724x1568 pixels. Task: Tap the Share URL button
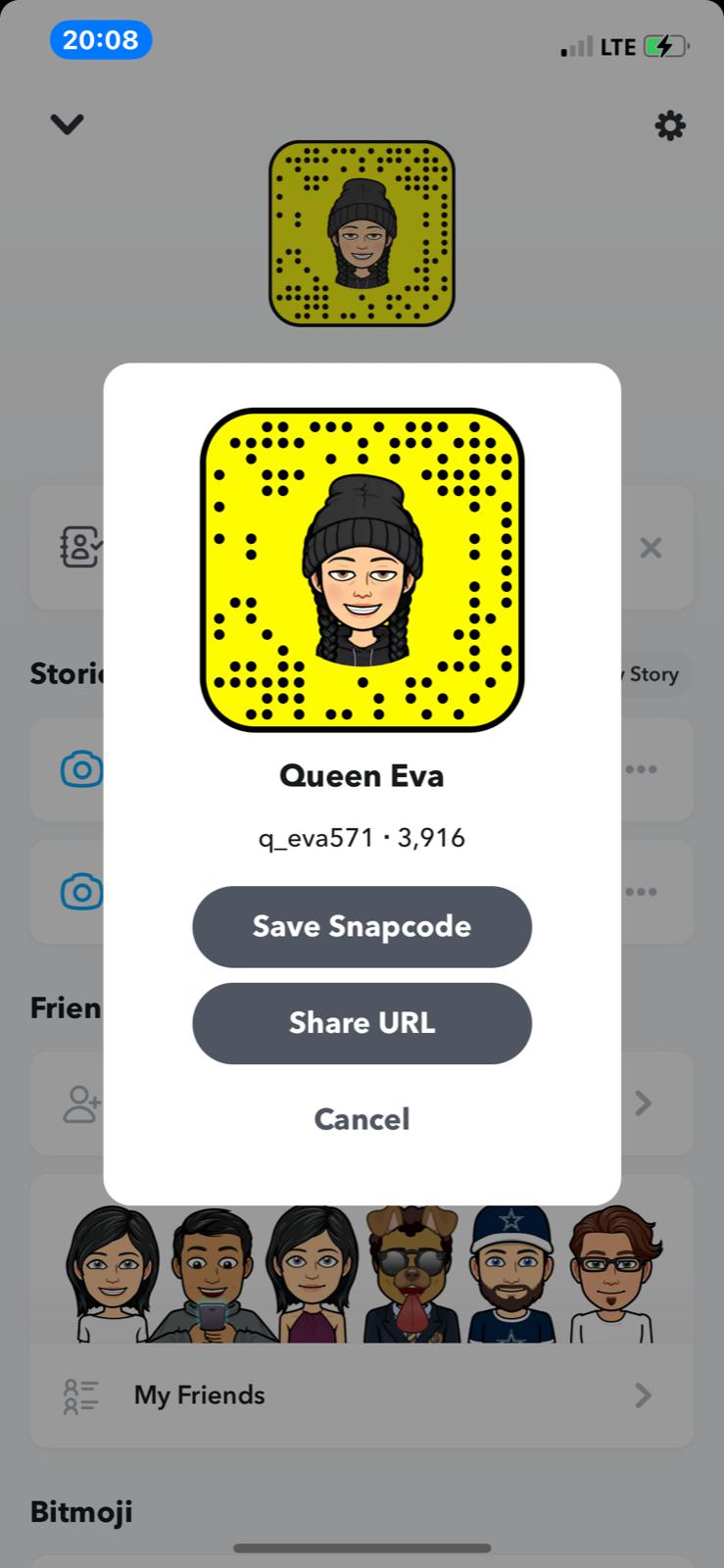point(362,1023)
